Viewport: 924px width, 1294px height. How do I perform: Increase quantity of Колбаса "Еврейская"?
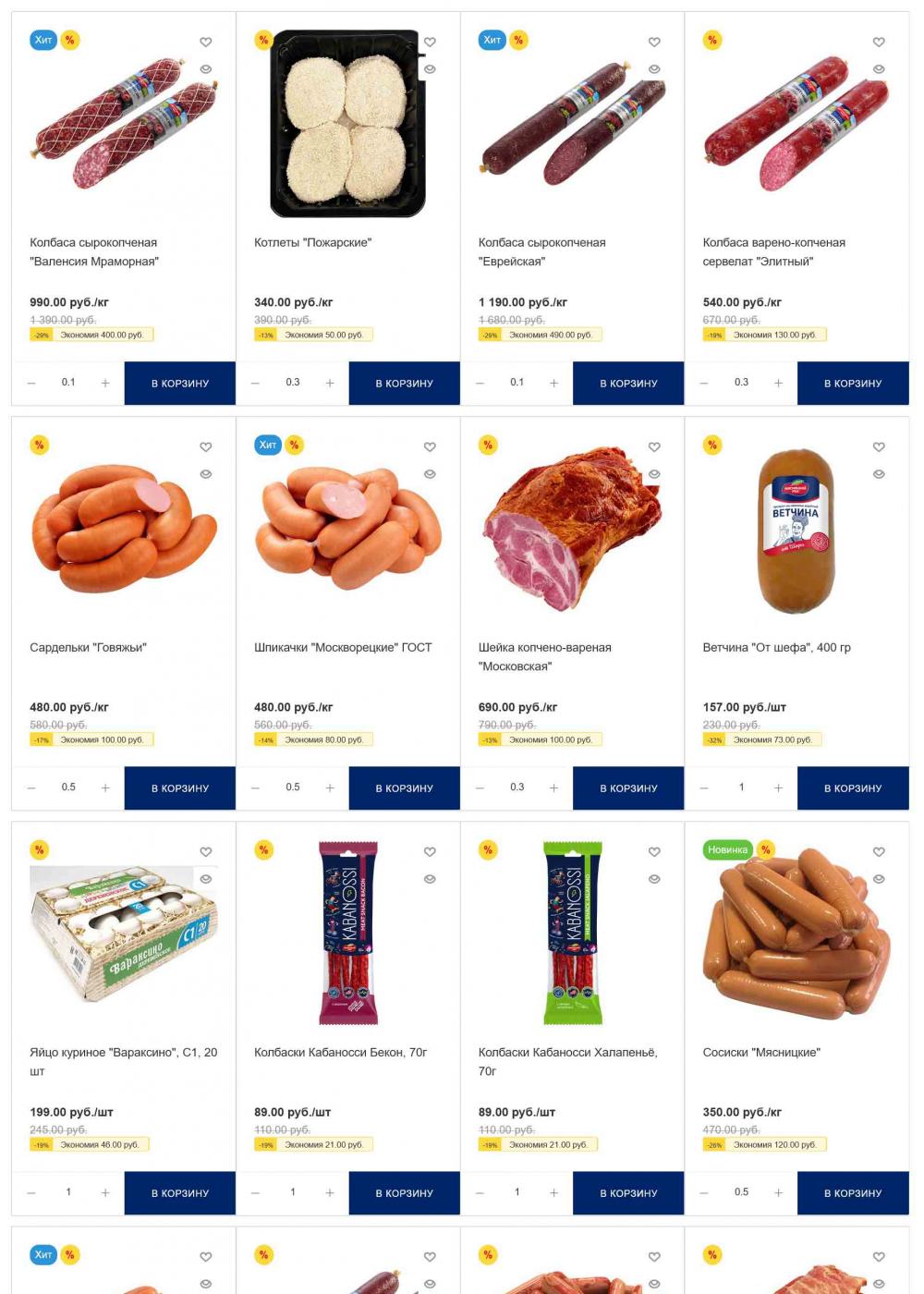(x=553, y=383)
